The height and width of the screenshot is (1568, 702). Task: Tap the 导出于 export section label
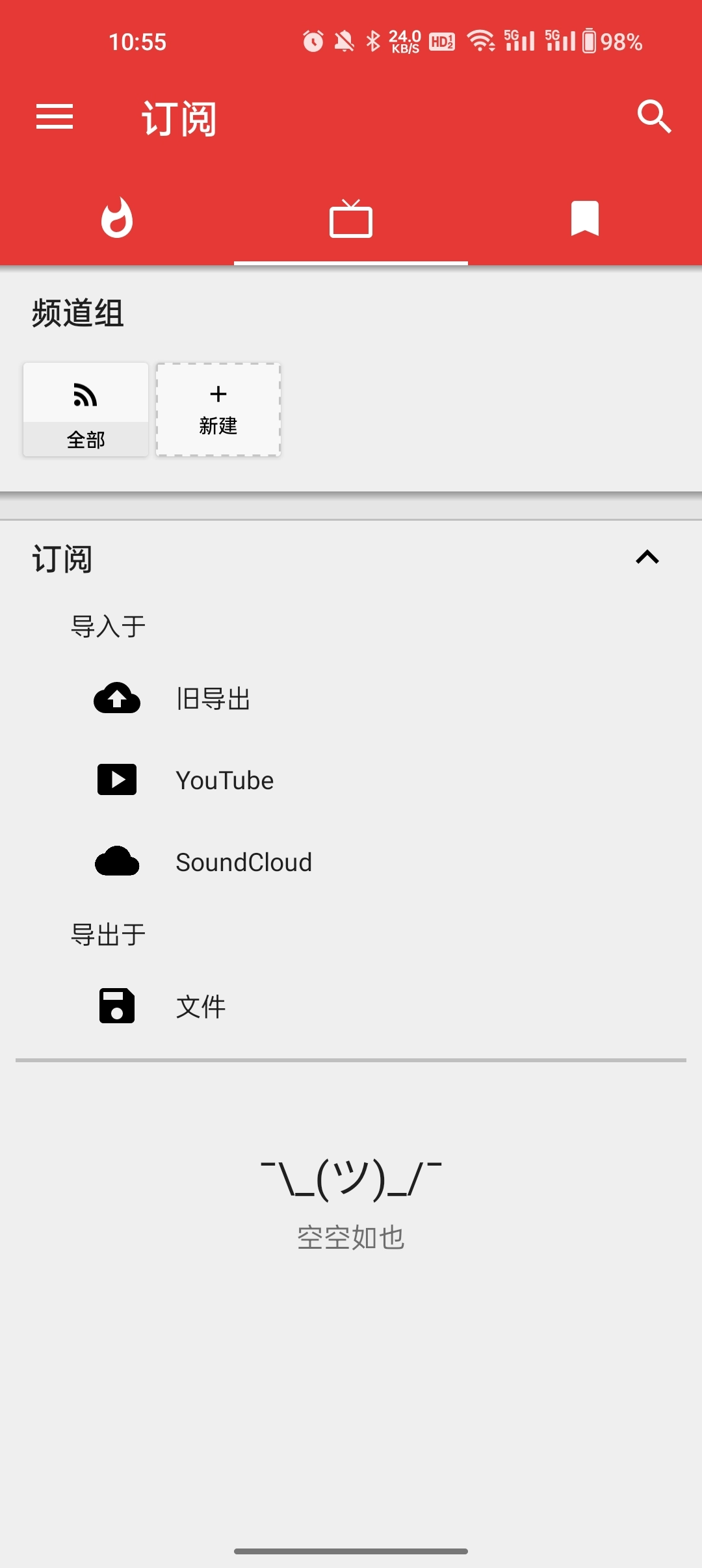(x=108, y=935)
